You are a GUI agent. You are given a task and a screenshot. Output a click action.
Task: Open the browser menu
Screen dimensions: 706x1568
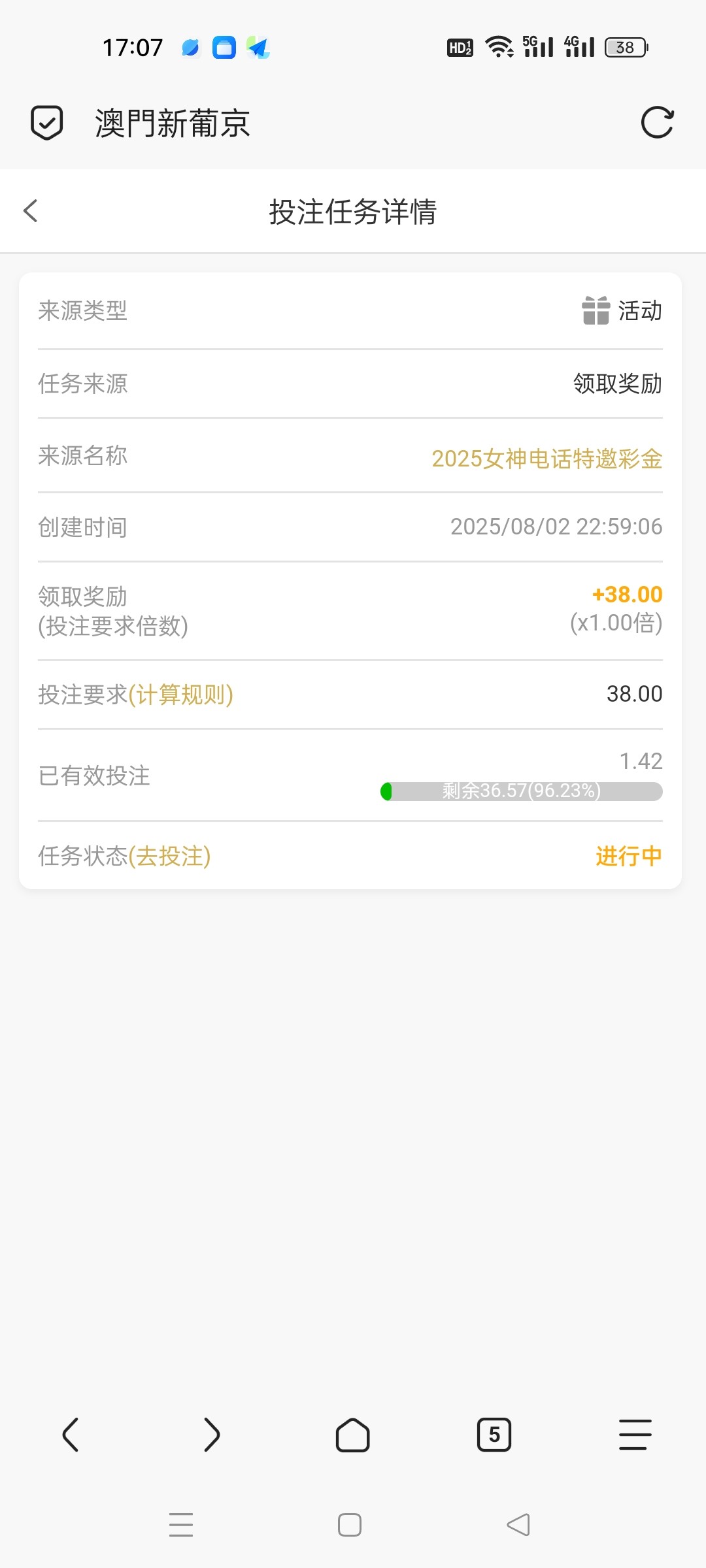pyautogui.click(x=635, y=1435)
